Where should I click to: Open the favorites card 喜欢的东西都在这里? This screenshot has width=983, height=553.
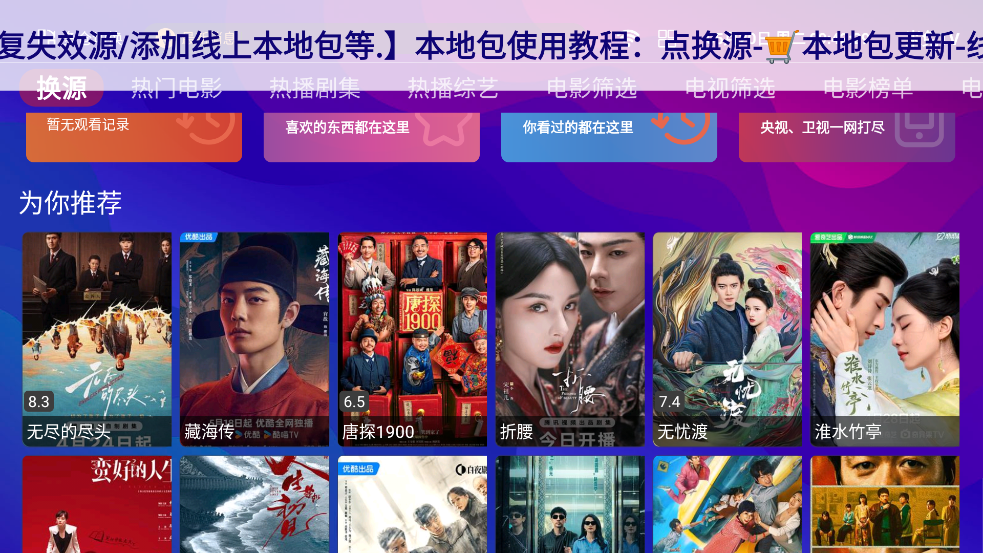pos(371,134)
